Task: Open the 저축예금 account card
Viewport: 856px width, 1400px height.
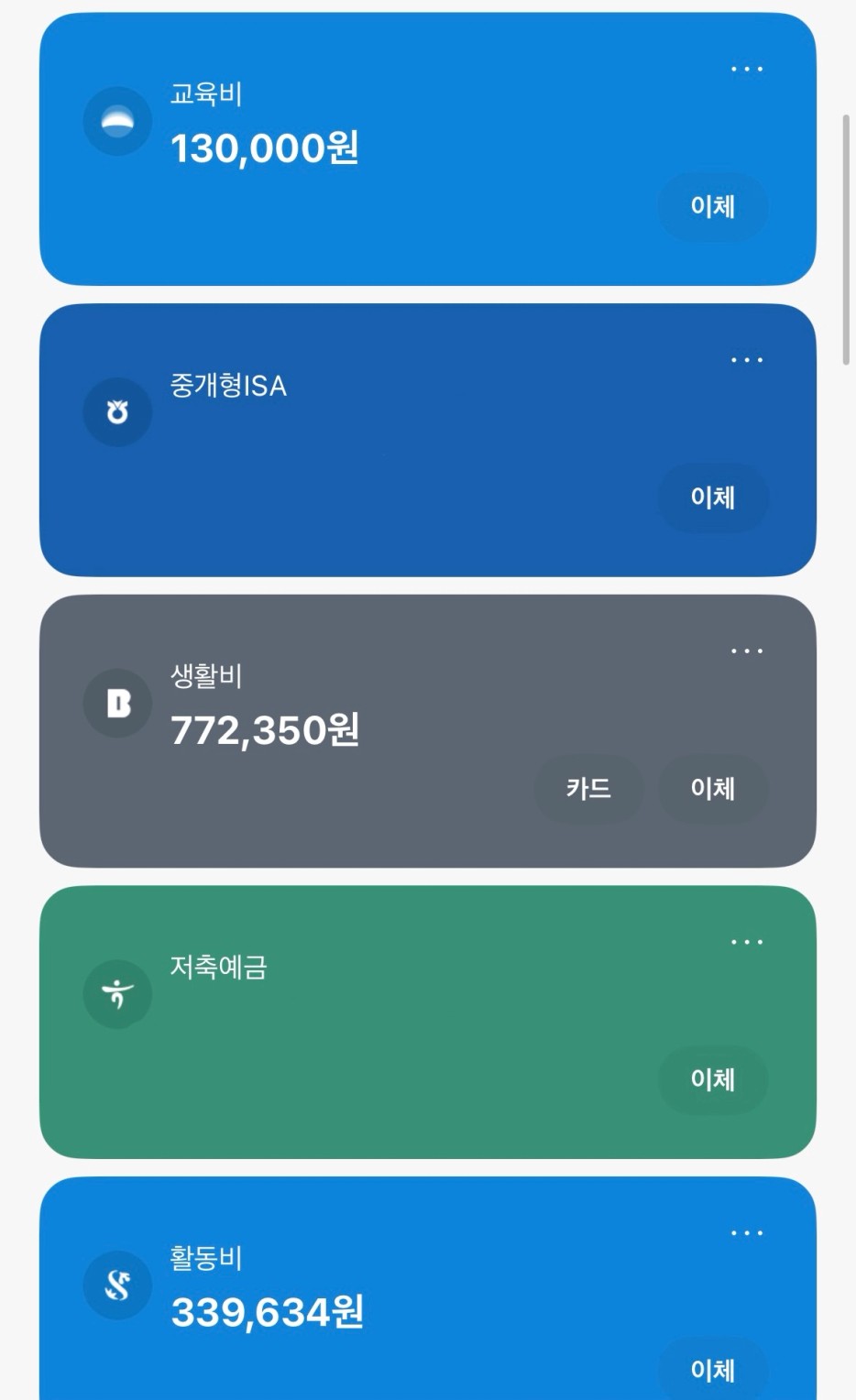Action: 427,1023
